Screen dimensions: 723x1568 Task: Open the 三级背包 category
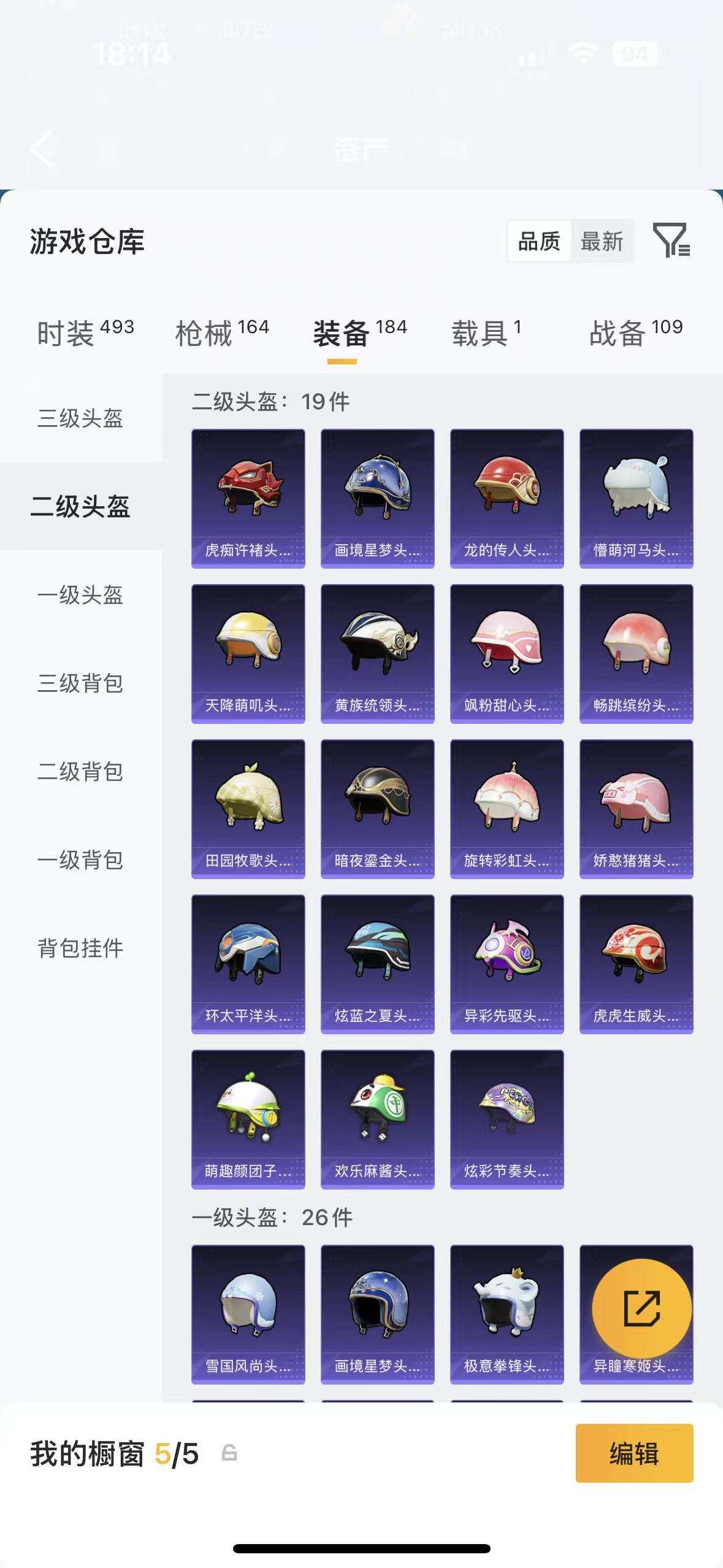[80, 683]
